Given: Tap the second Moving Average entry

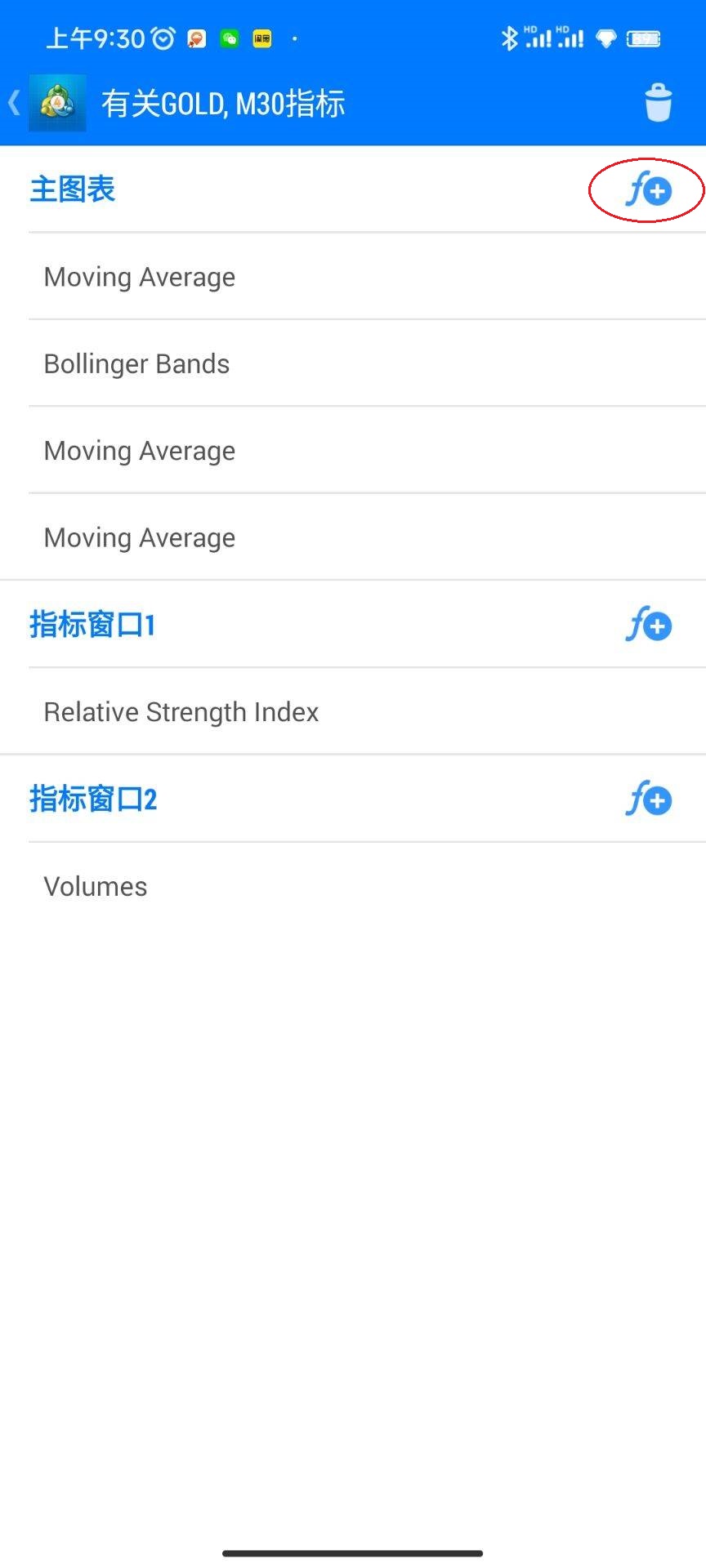Looking at the screenshot, I should click(x=139, y=450).
